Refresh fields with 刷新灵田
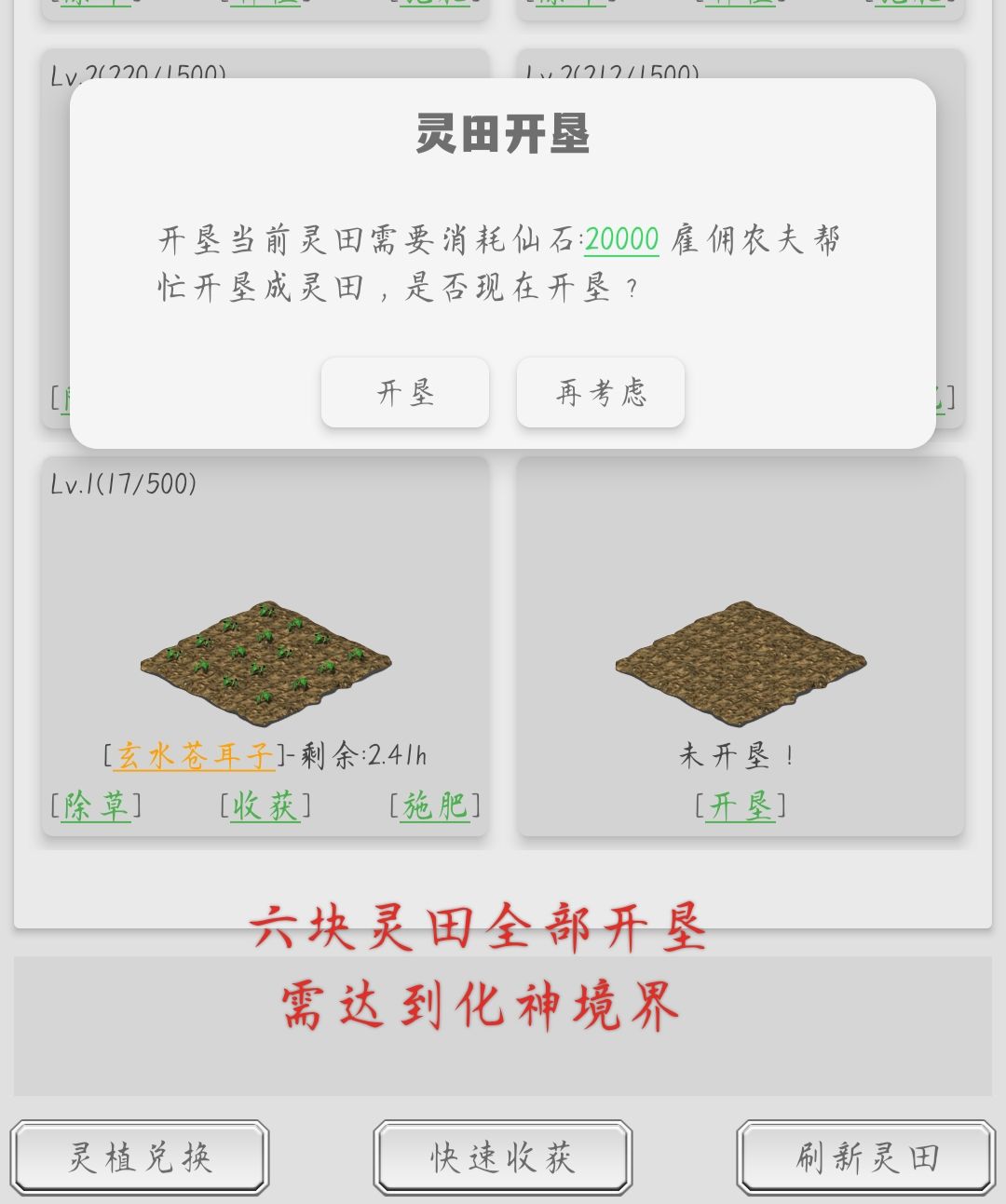The height and width of the screenshot is (1204, 1006). 863,1155
